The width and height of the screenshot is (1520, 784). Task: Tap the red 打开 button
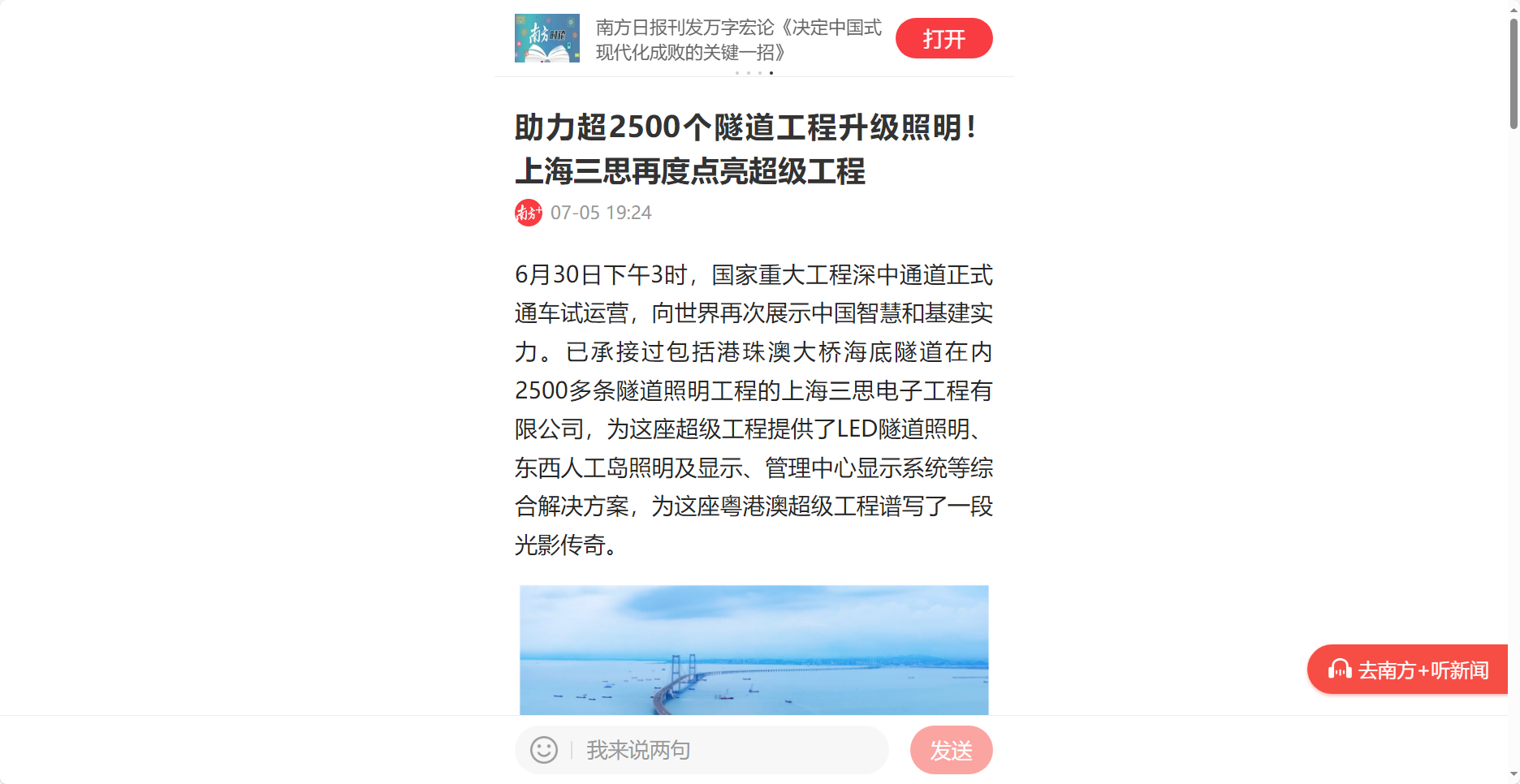pyautogui.click(x=944, y=38)
